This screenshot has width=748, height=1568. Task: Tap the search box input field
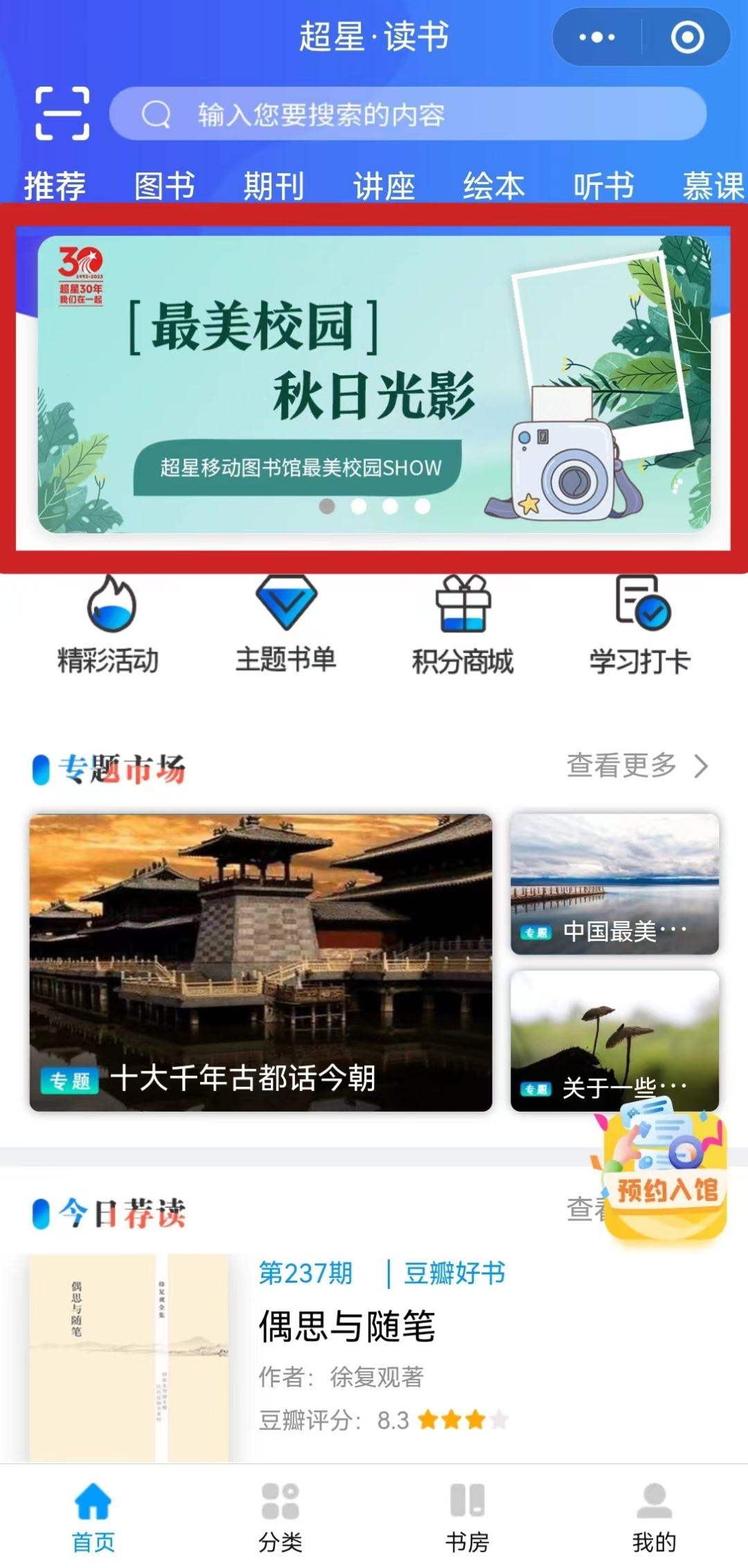[x=407, y=114]
